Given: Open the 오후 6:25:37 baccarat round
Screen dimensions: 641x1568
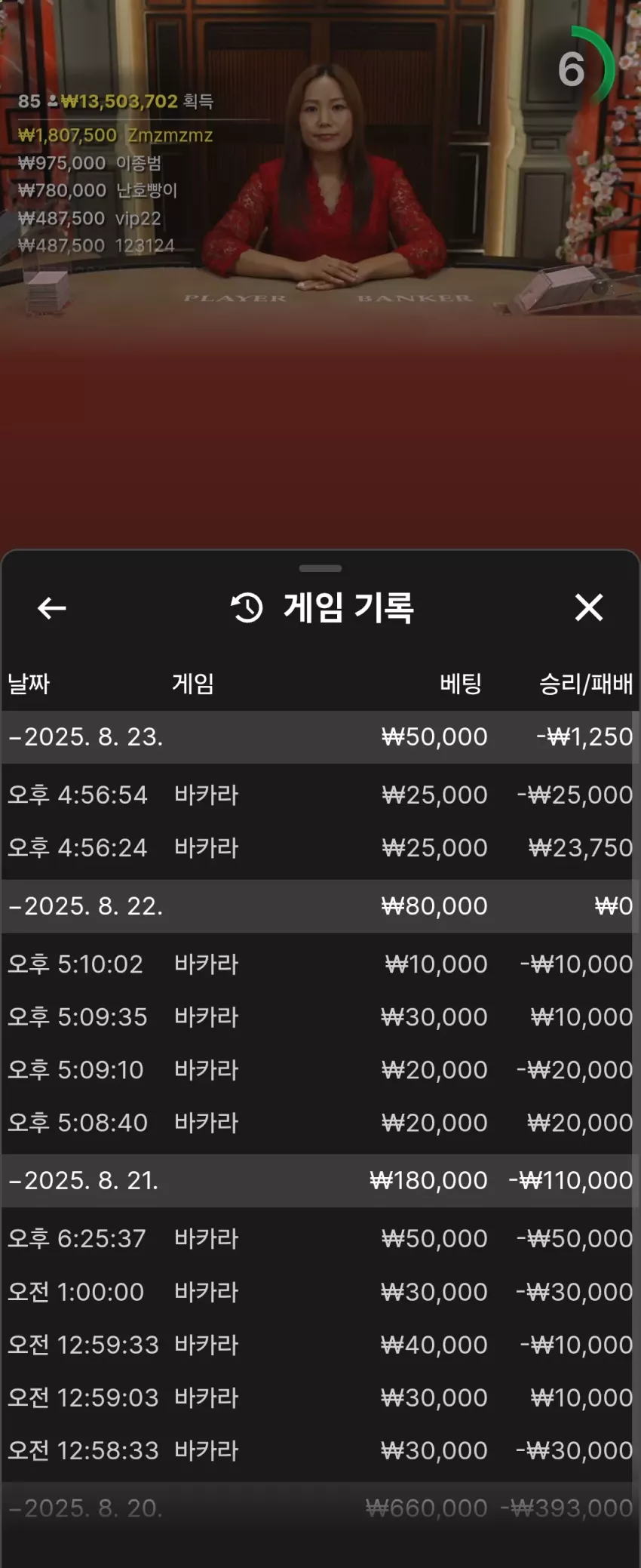Looking at the screenshot, I should (320, 1238).
